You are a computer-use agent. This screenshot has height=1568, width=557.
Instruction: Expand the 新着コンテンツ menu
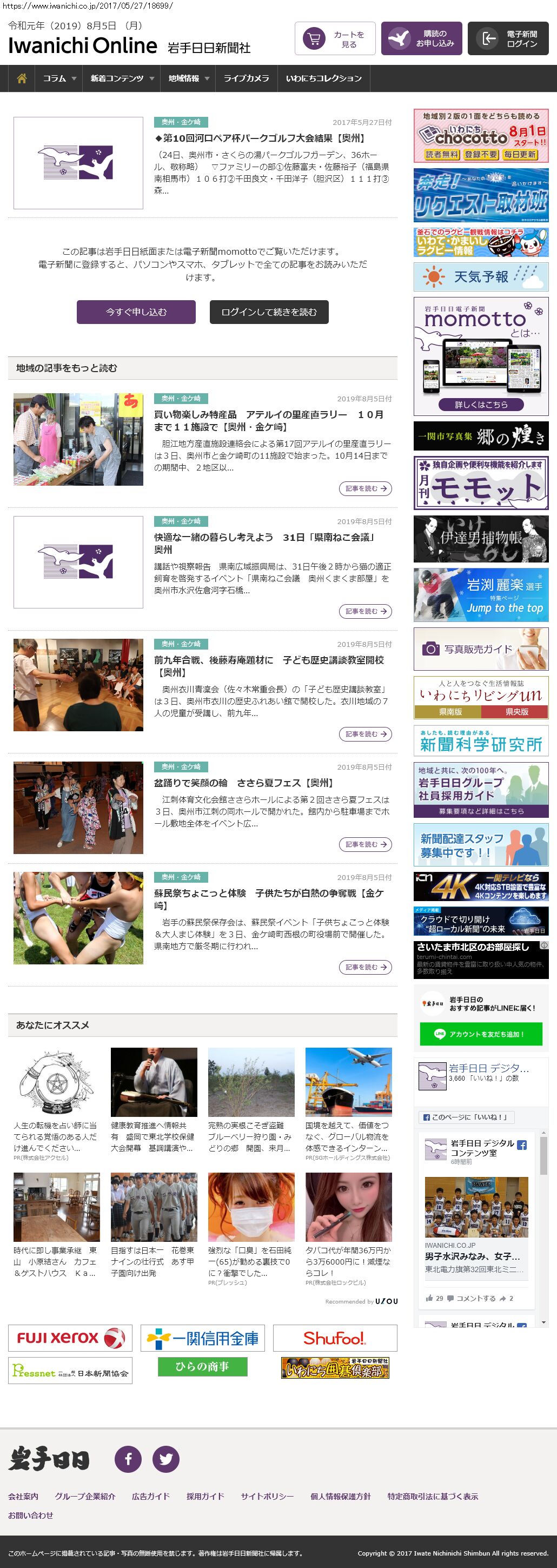(121, 78)
